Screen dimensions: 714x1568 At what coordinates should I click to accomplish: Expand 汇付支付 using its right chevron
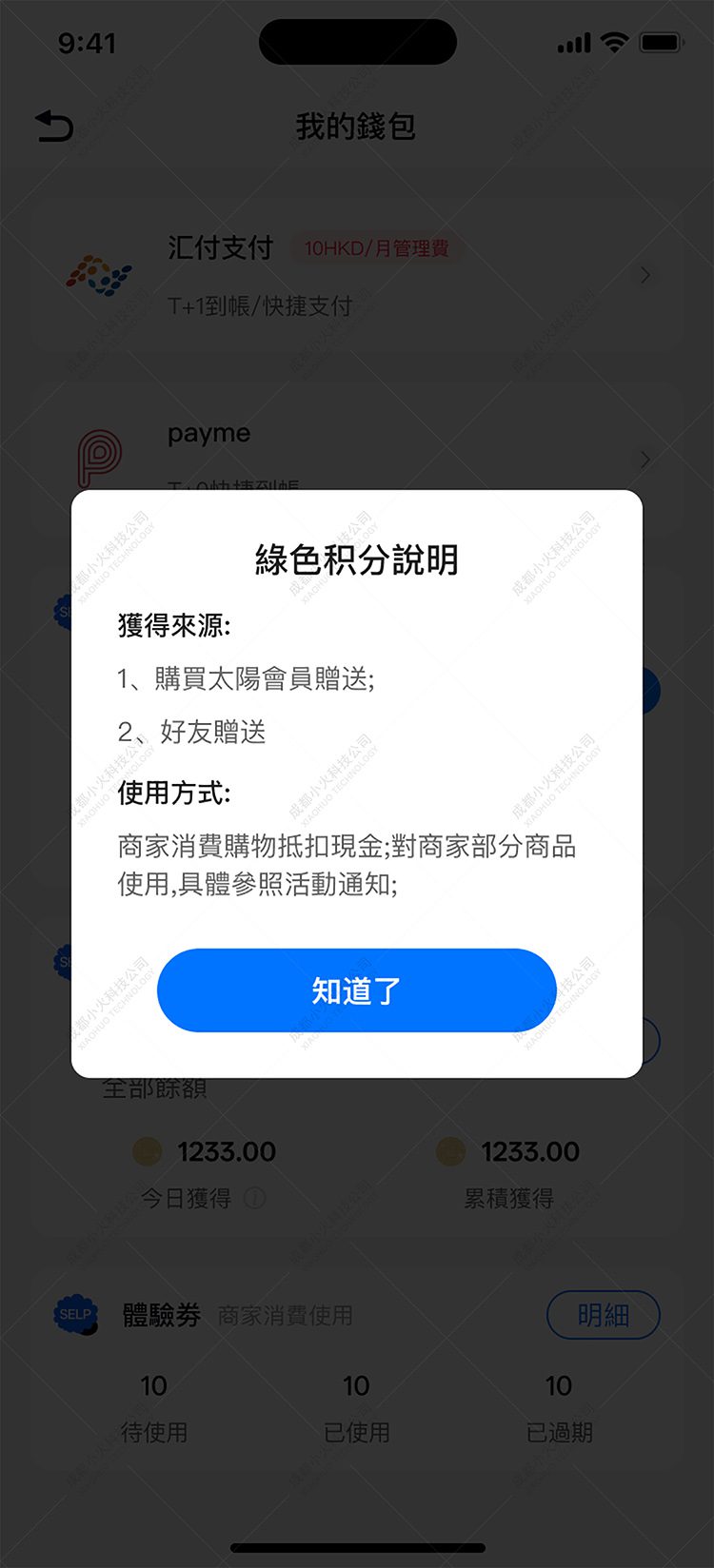[x=645, y=275]
